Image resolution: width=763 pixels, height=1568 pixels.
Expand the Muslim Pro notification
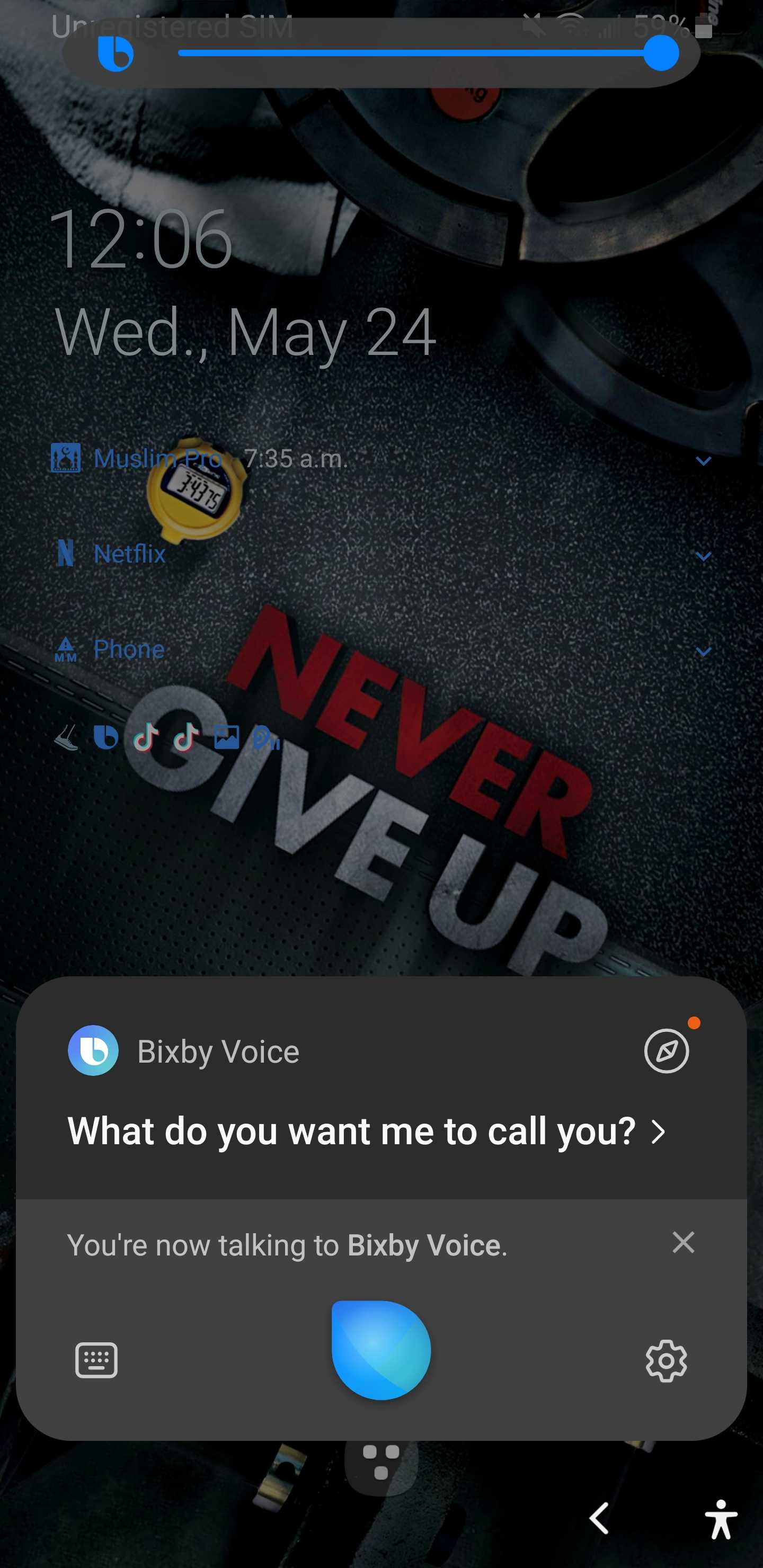(x=703, y=461)
